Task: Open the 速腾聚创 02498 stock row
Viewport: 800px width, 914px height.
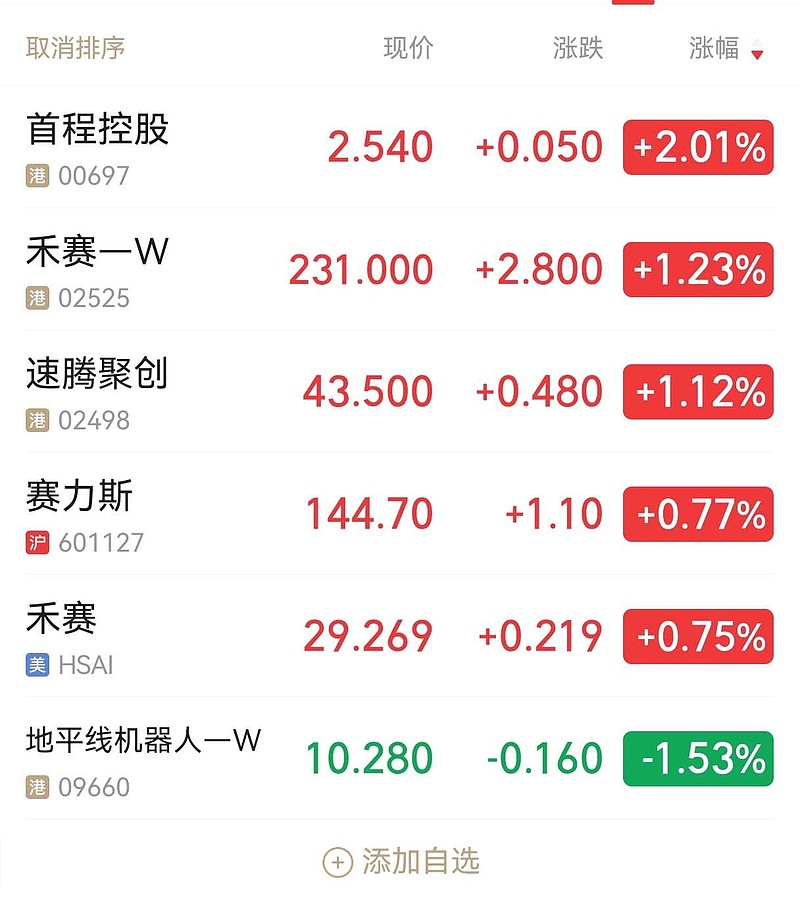Action: click(x=400, y=391)
